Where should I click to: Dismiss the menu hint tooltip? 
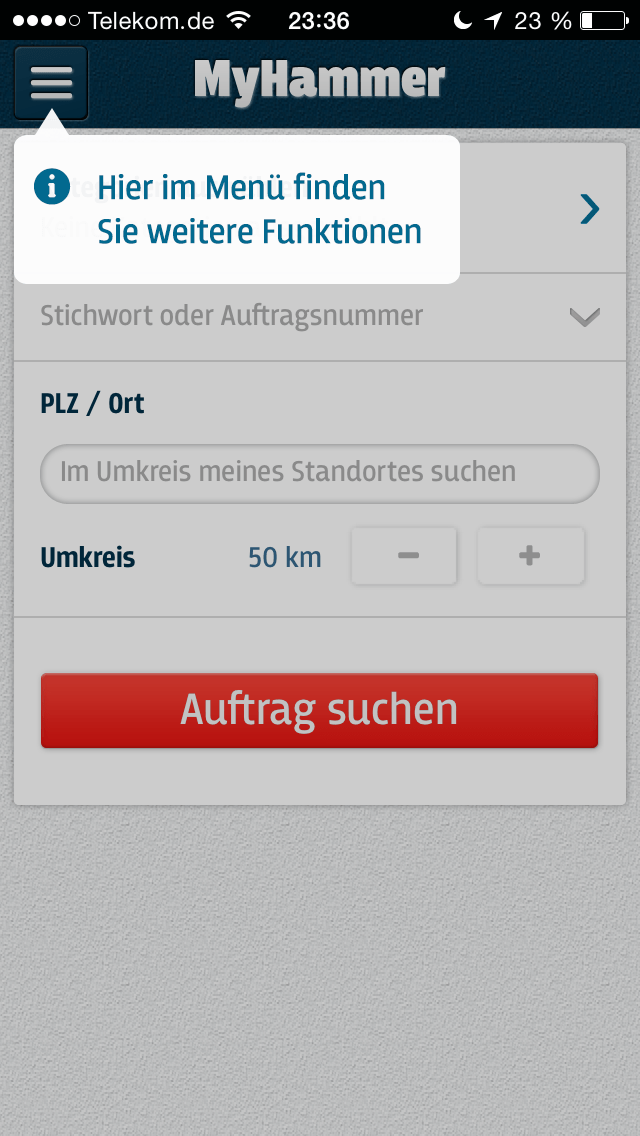point(237,209)
